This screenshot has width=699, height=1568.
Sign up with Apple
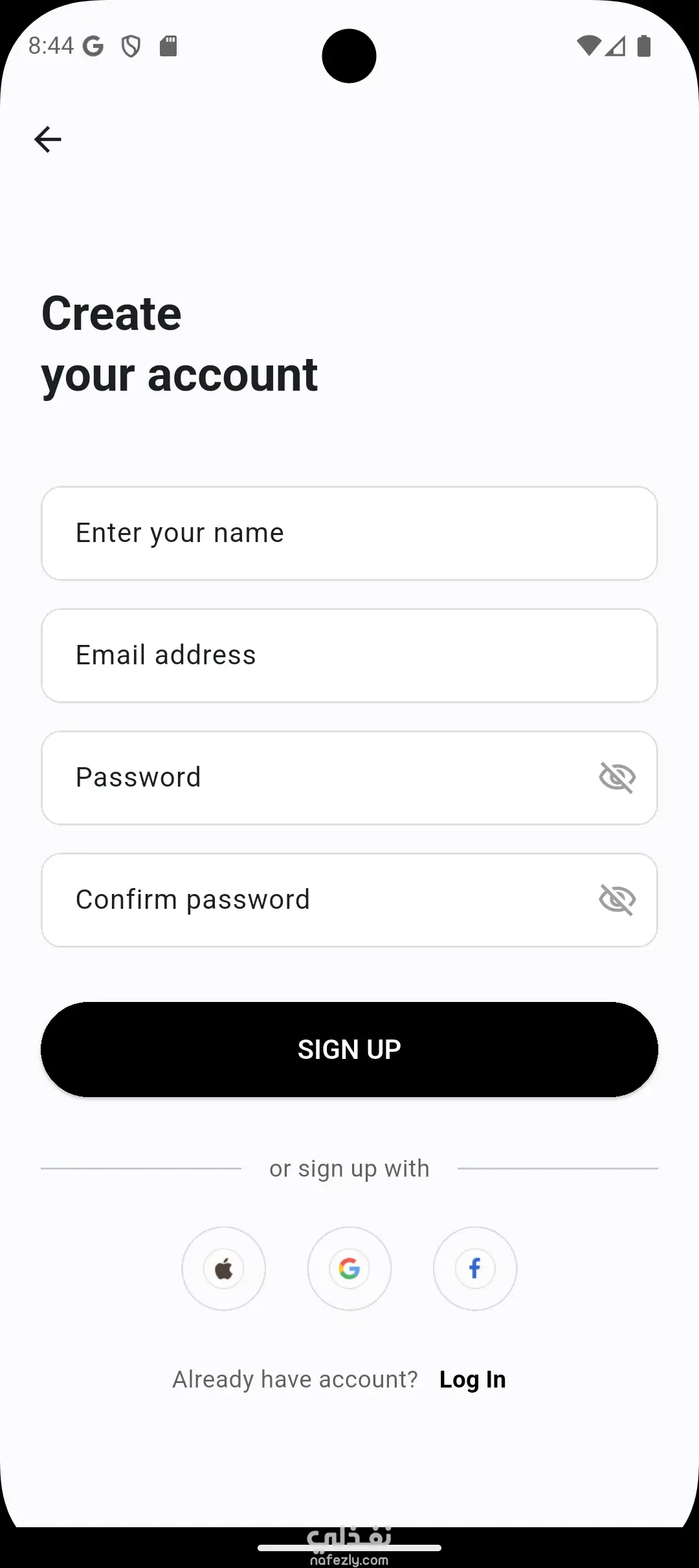(x=224, y=1269)
